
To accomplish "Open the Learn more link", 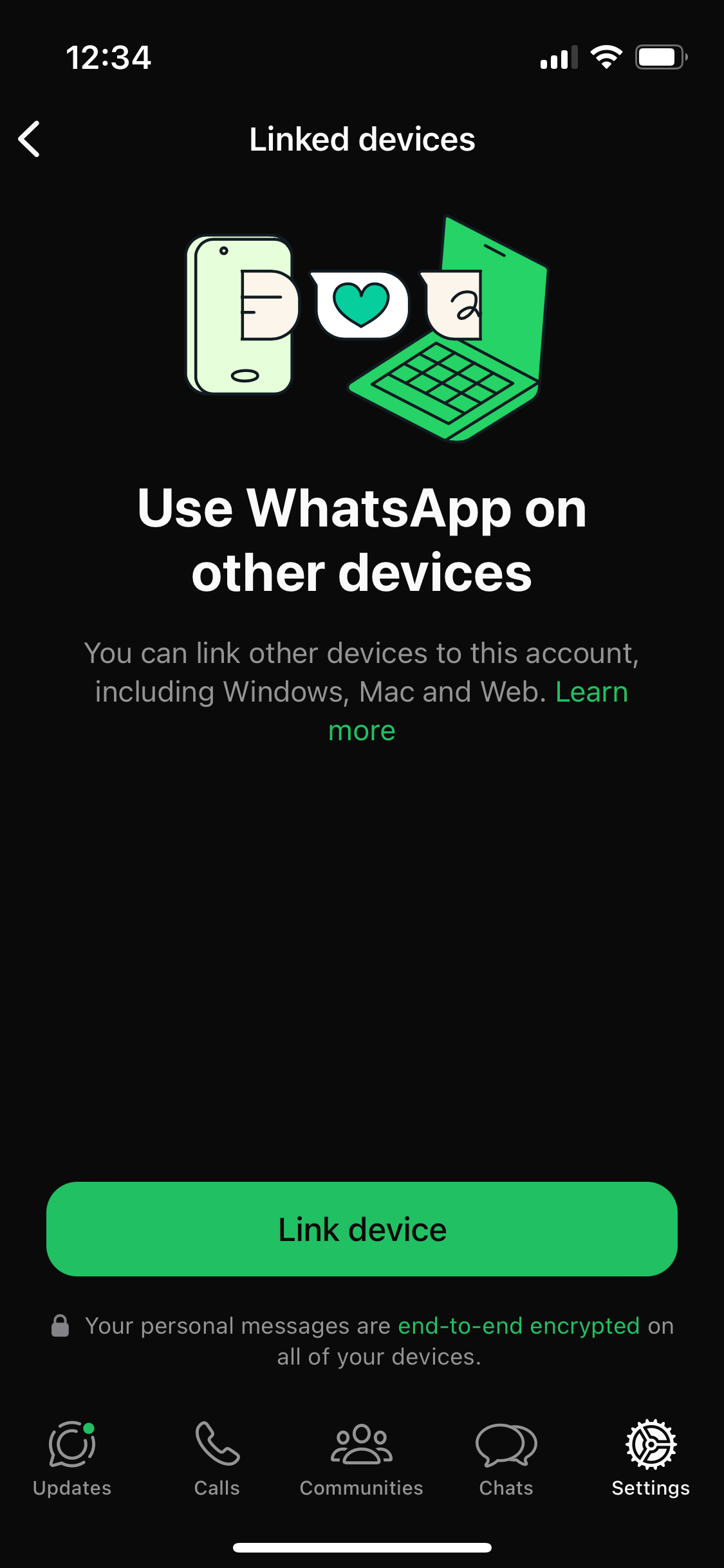I will point(591,693).
